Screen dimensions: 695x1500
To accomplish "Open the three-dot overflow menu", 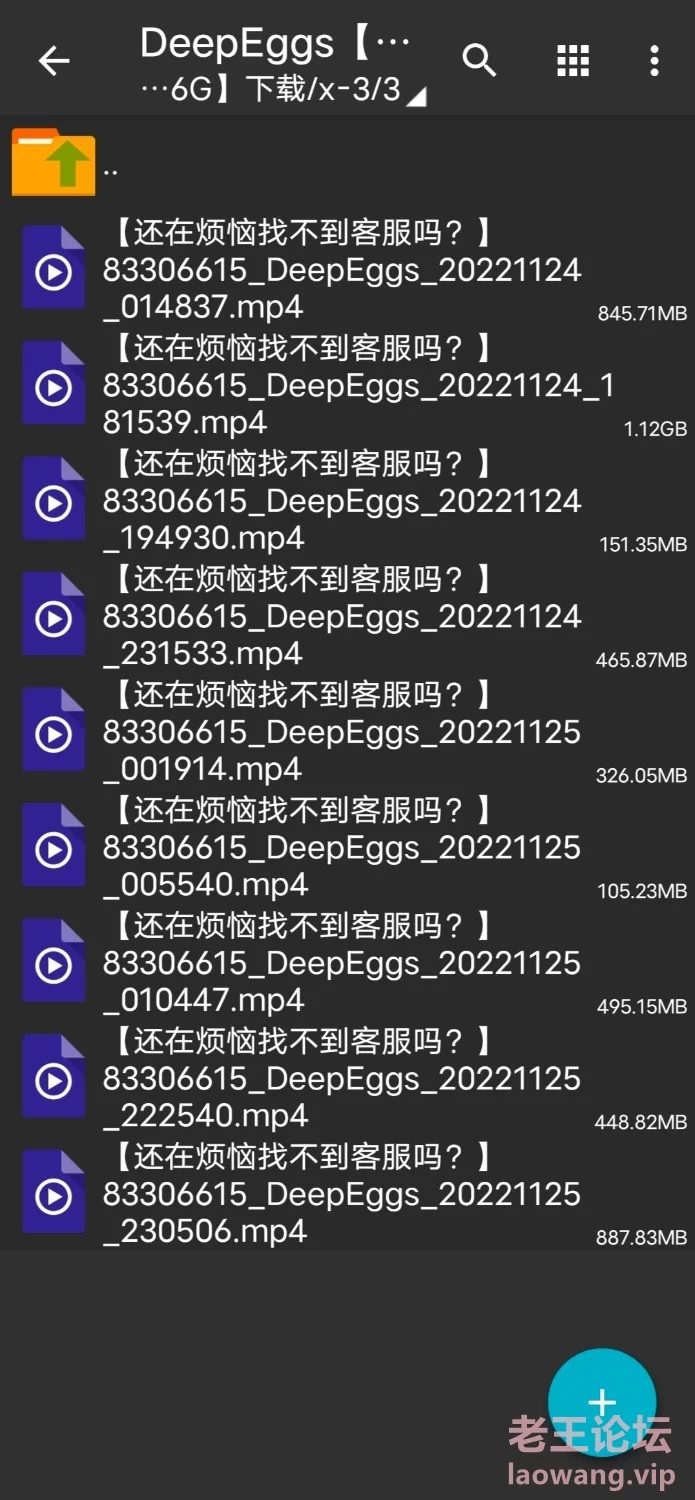I will (x=654, y=61).
